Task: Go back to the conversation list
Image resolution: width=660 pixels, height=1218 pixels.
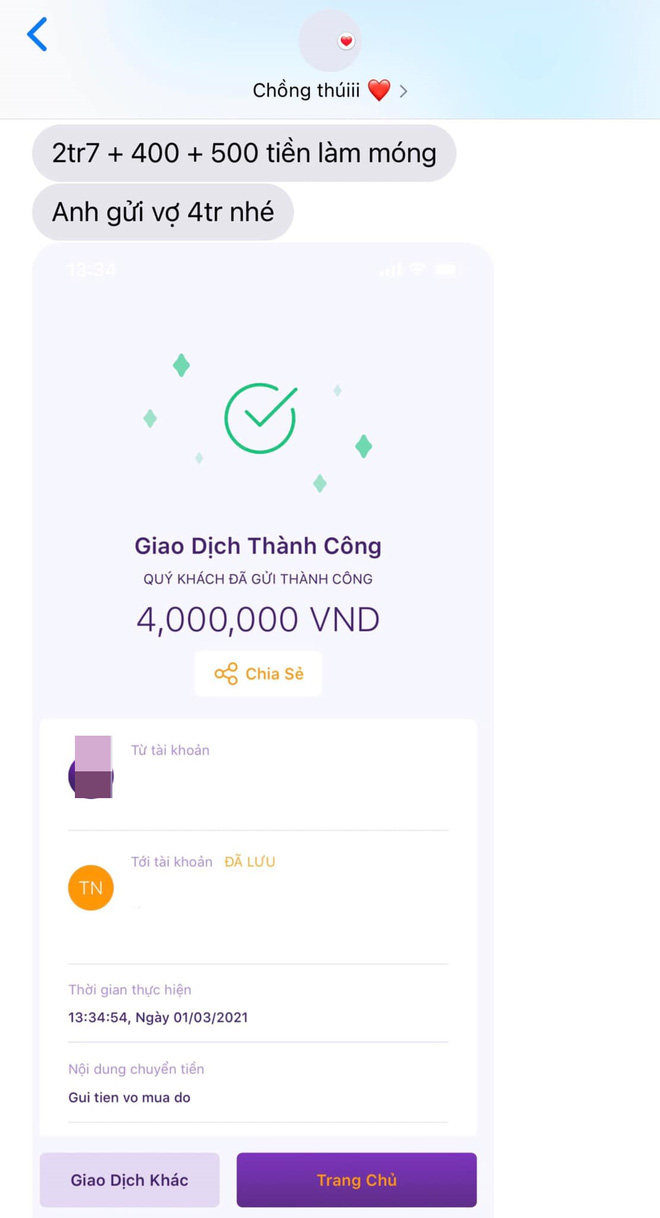Action: coord(37,35)
